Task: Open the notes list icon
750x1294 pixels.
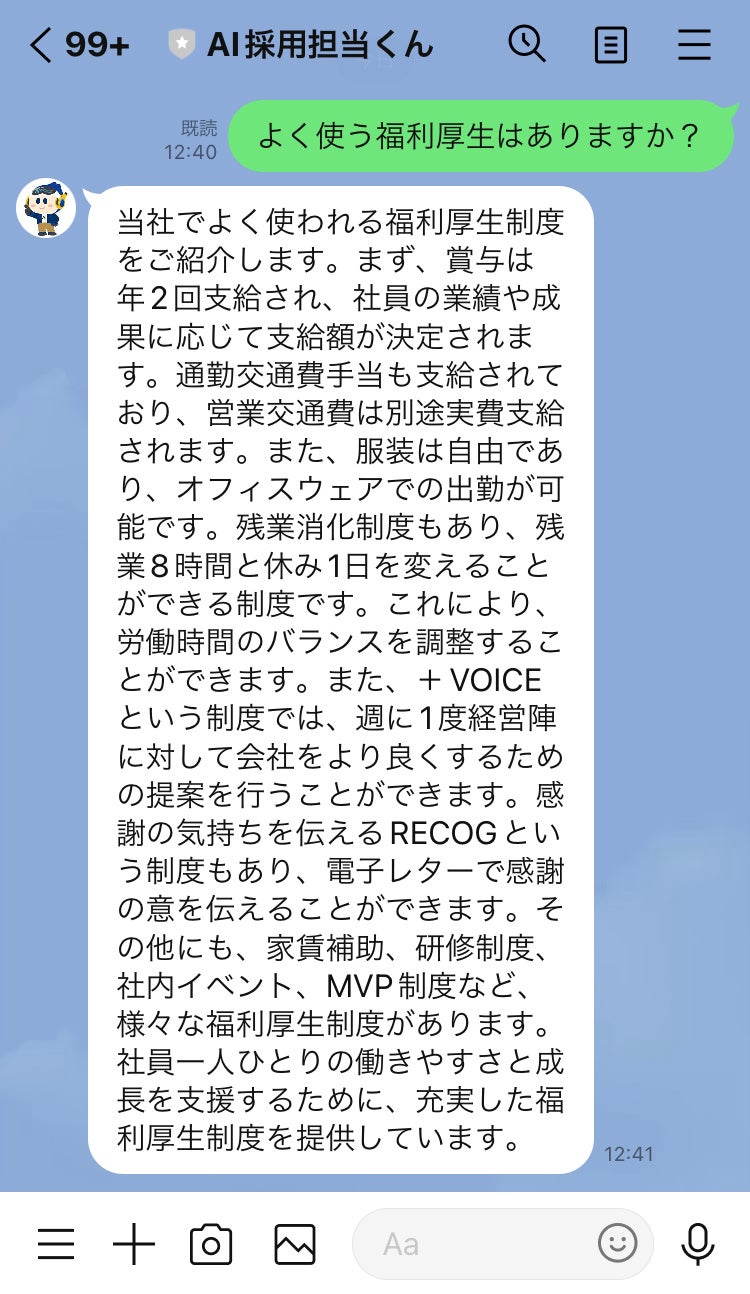Action: click(x=610, y=45)
